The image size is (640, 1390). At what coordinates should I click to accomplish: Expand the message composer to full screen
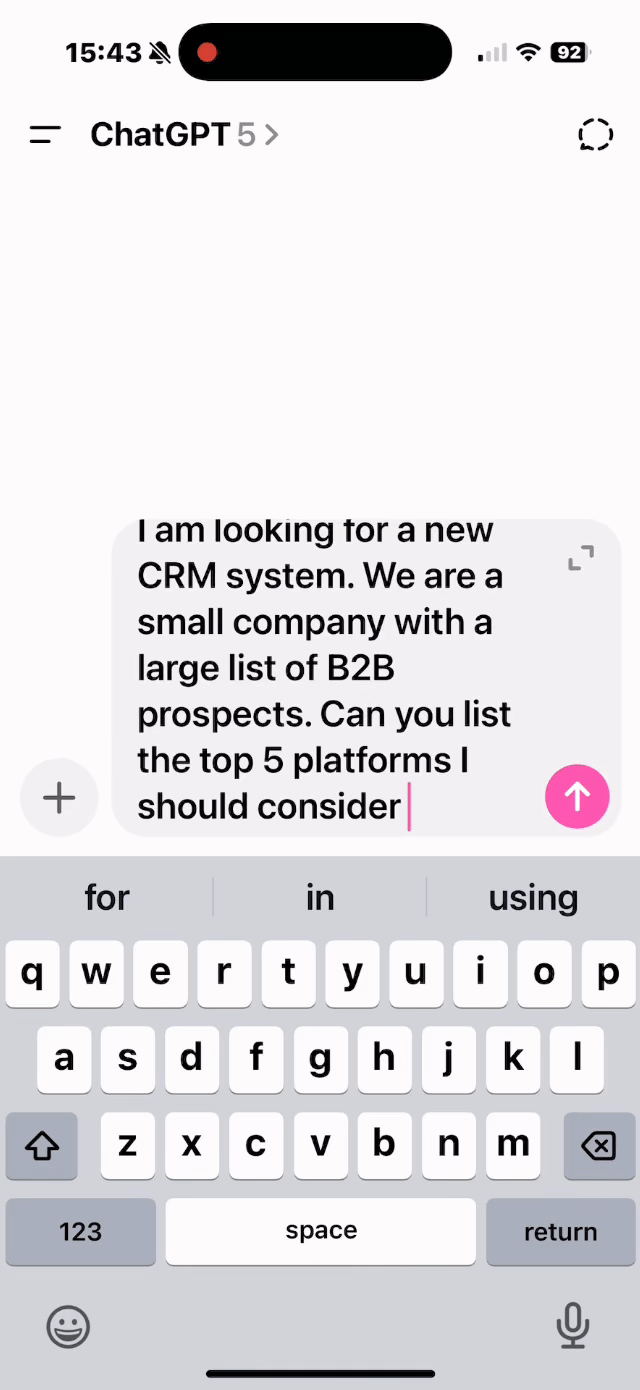(581, 558)
